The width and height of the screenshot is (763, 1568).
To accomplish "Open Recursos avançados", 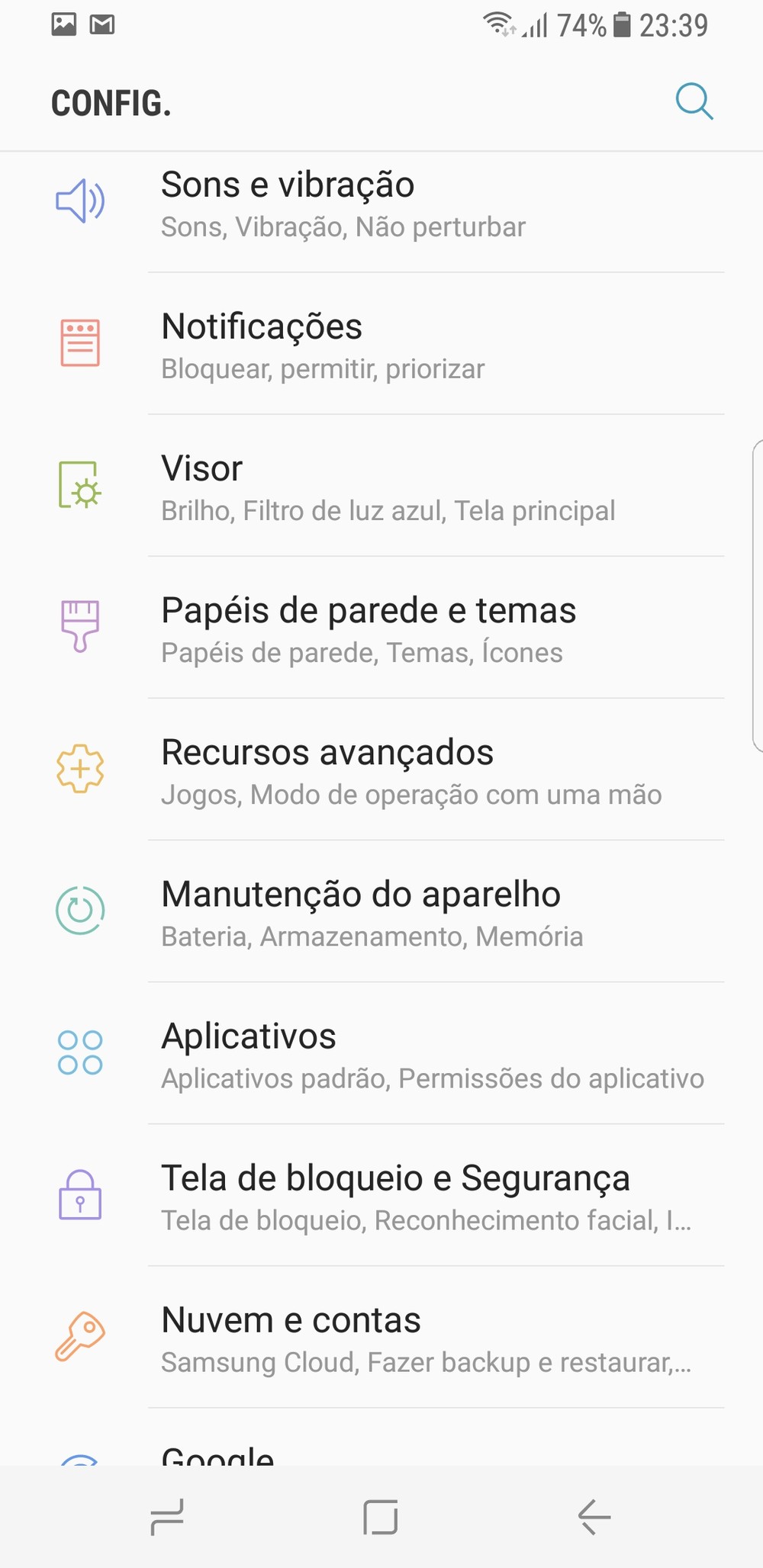I will (381, 771).
